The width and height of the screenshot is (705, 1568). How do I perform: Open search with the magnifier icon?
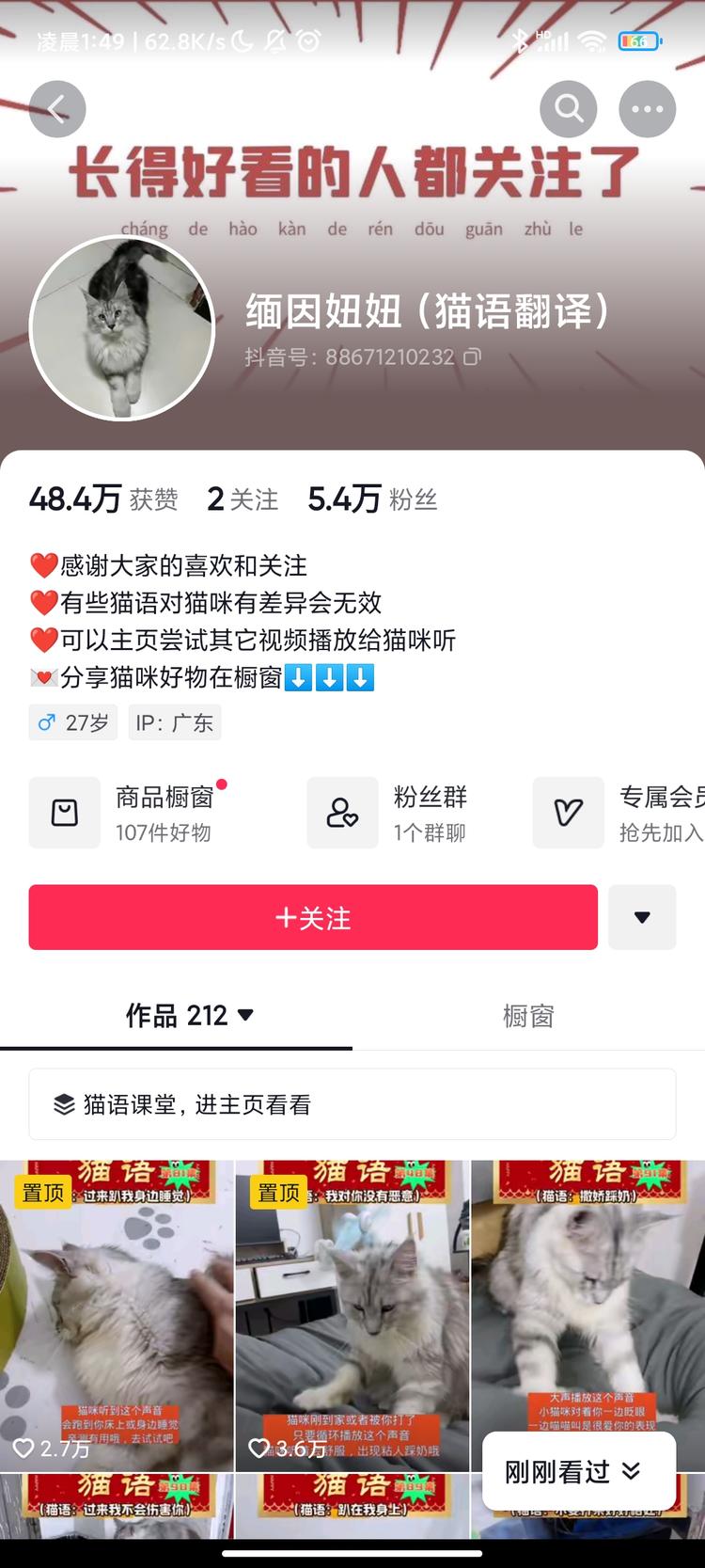tap(569, 108)
